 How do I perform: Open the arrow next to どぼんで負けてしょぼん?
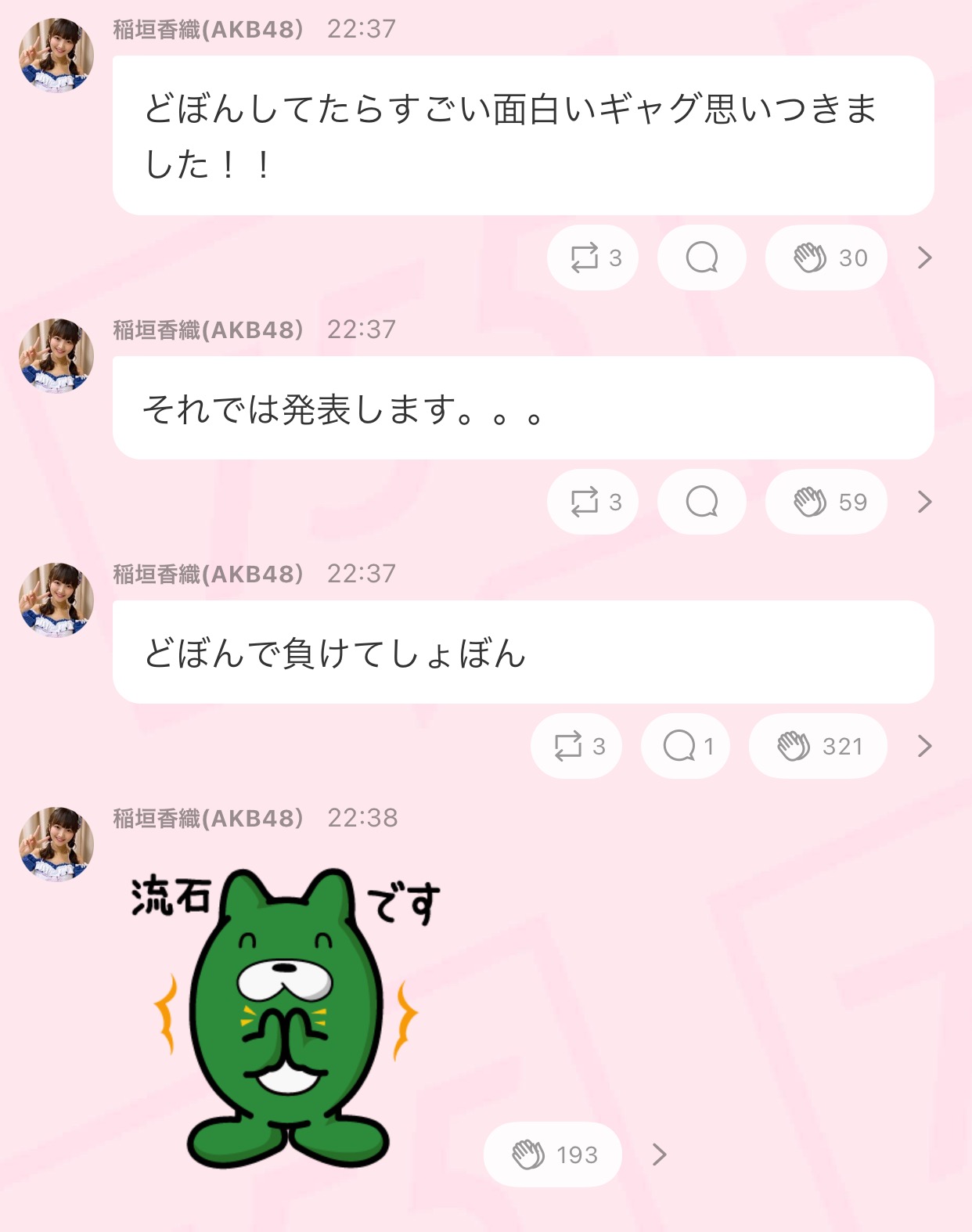pos(924,746)
